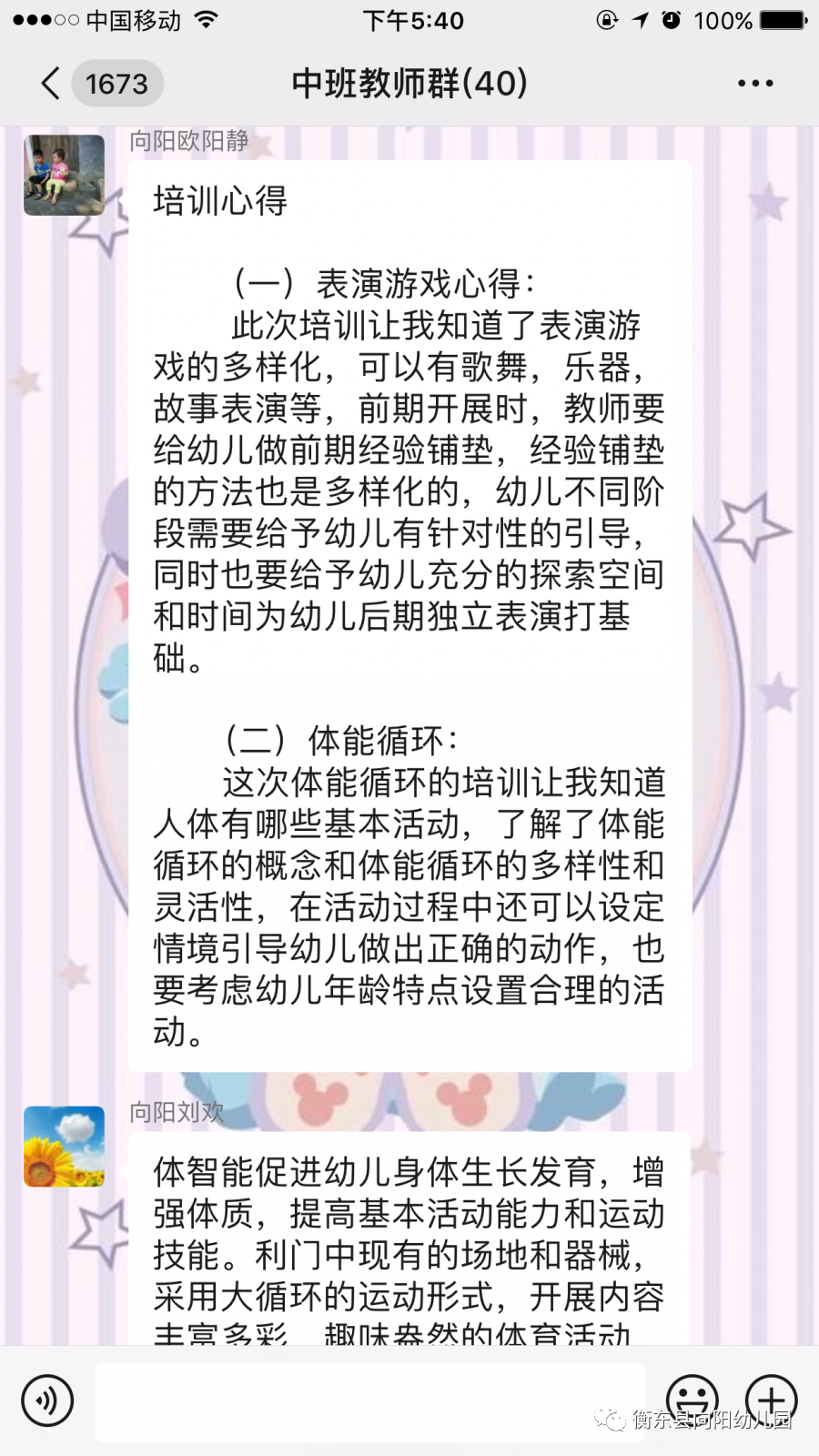Switch to voice message input
This screenshot has height=1456, width=819.
(47, 1400)
